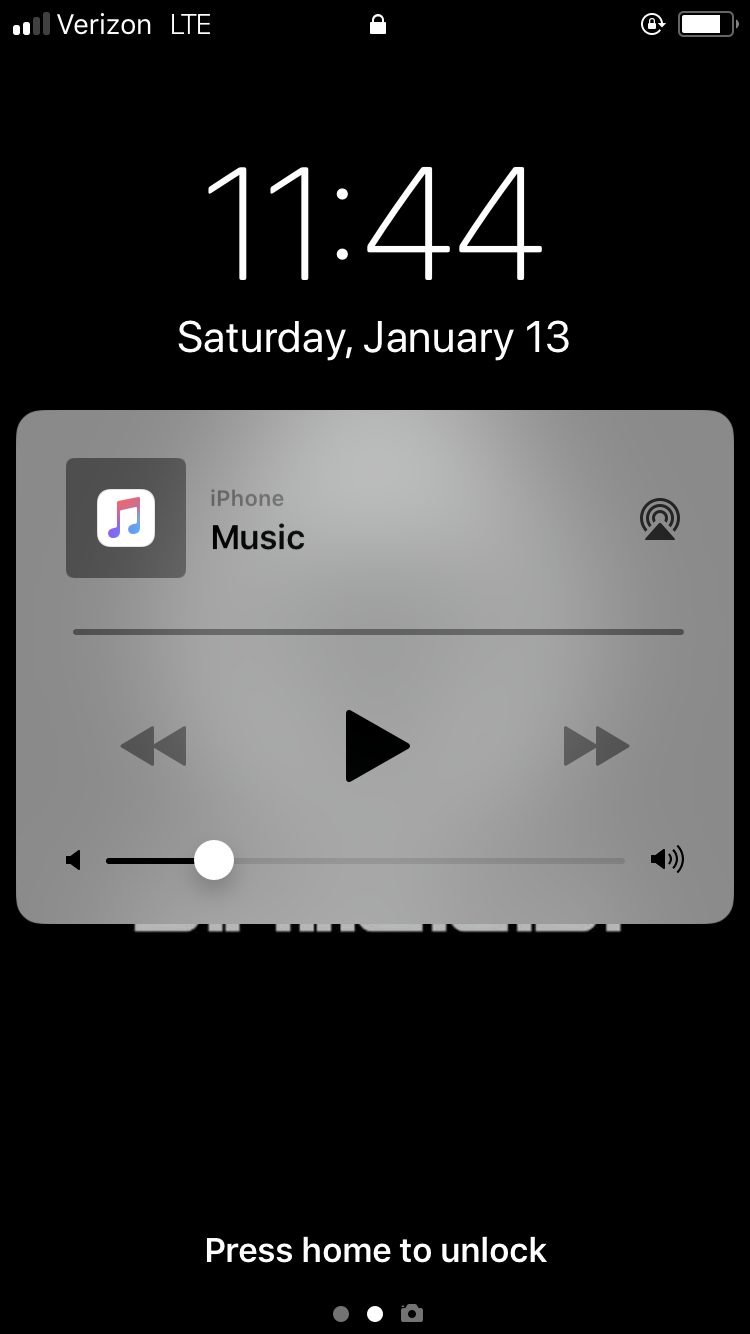
Task: Play the music track
Action: click(377, 746)
